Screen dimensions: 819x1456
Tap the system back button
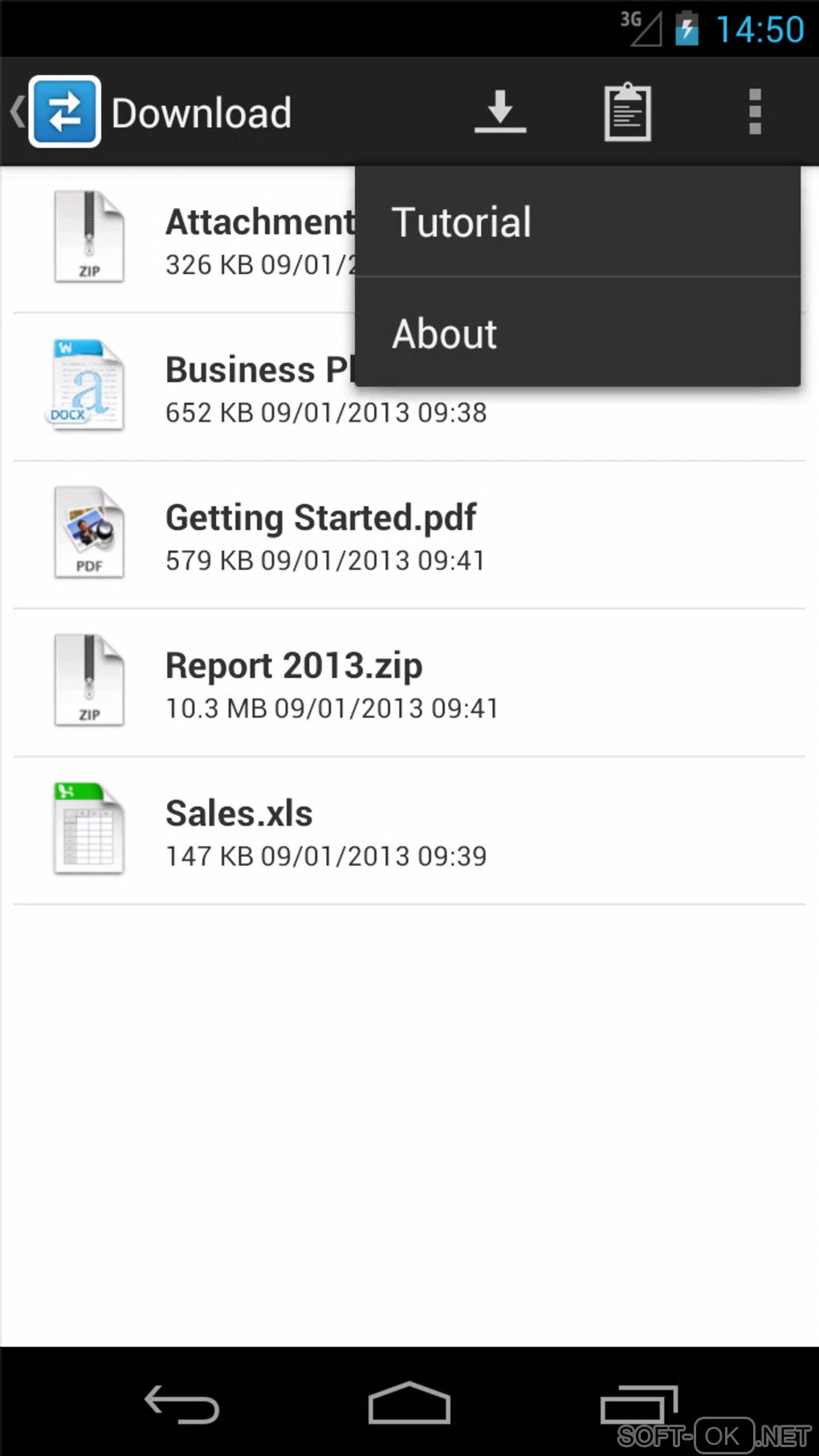click(x=181, y=1405)
